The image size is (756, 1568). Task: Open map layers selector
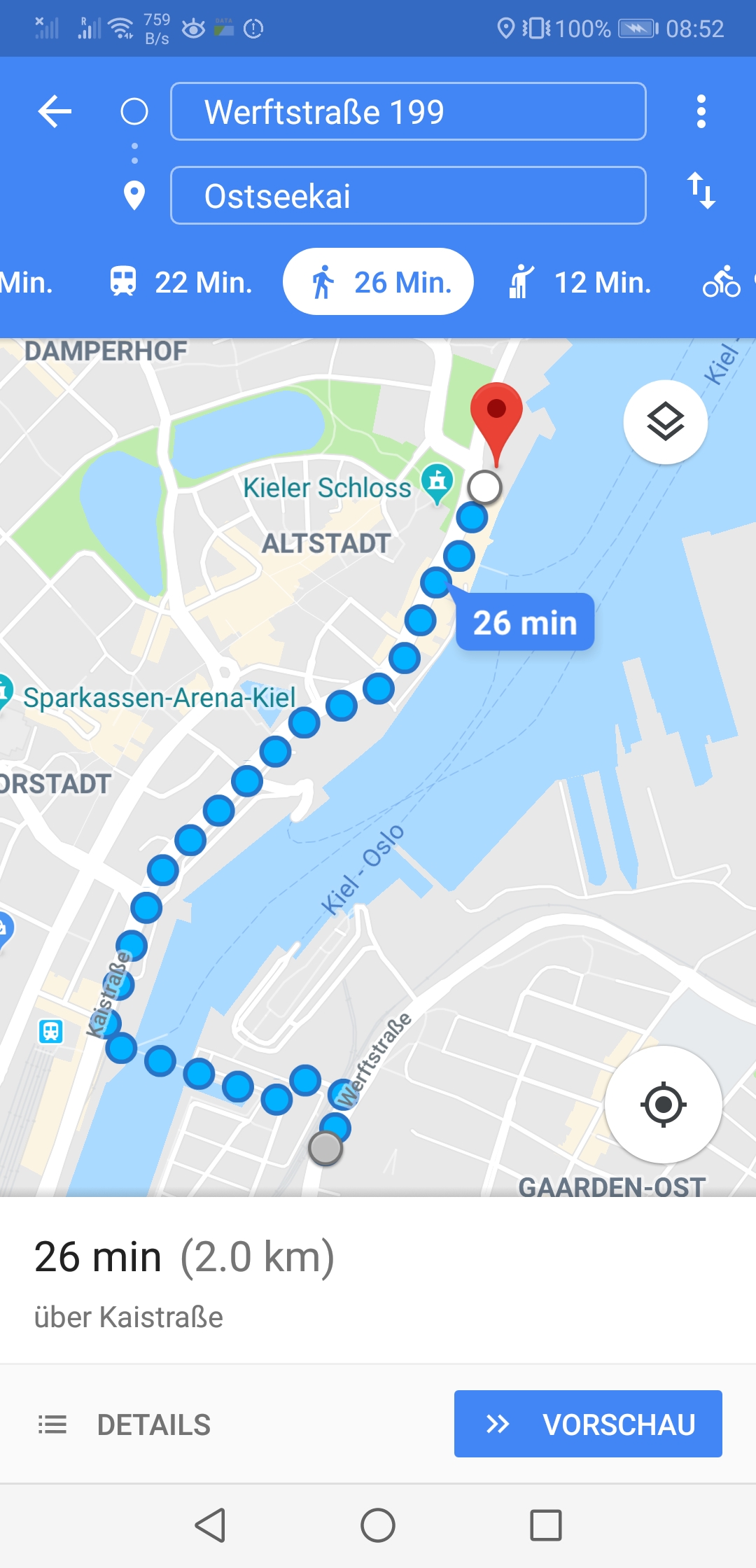pos(665,422)
